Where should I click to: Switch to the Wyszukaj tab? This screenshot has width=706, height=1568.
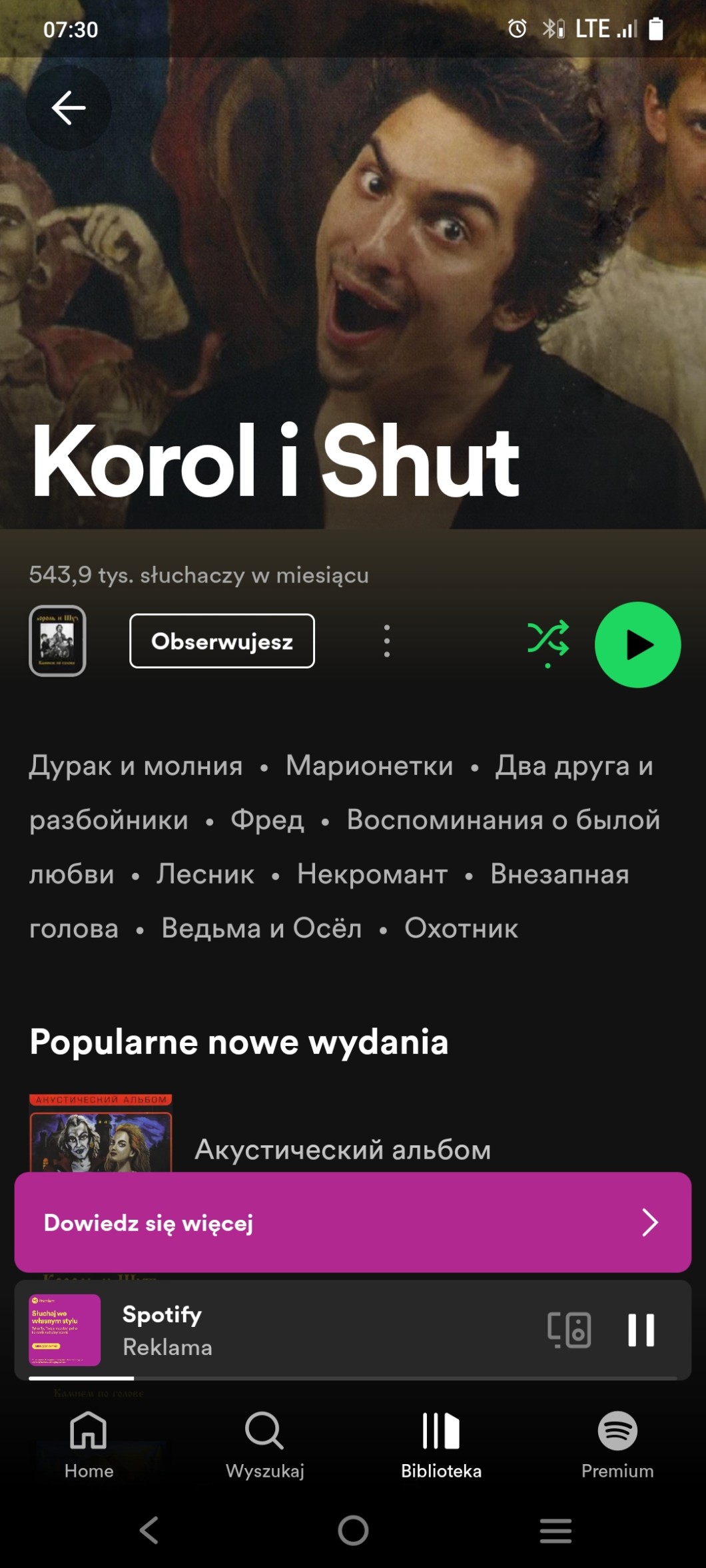coord(264,1443)
